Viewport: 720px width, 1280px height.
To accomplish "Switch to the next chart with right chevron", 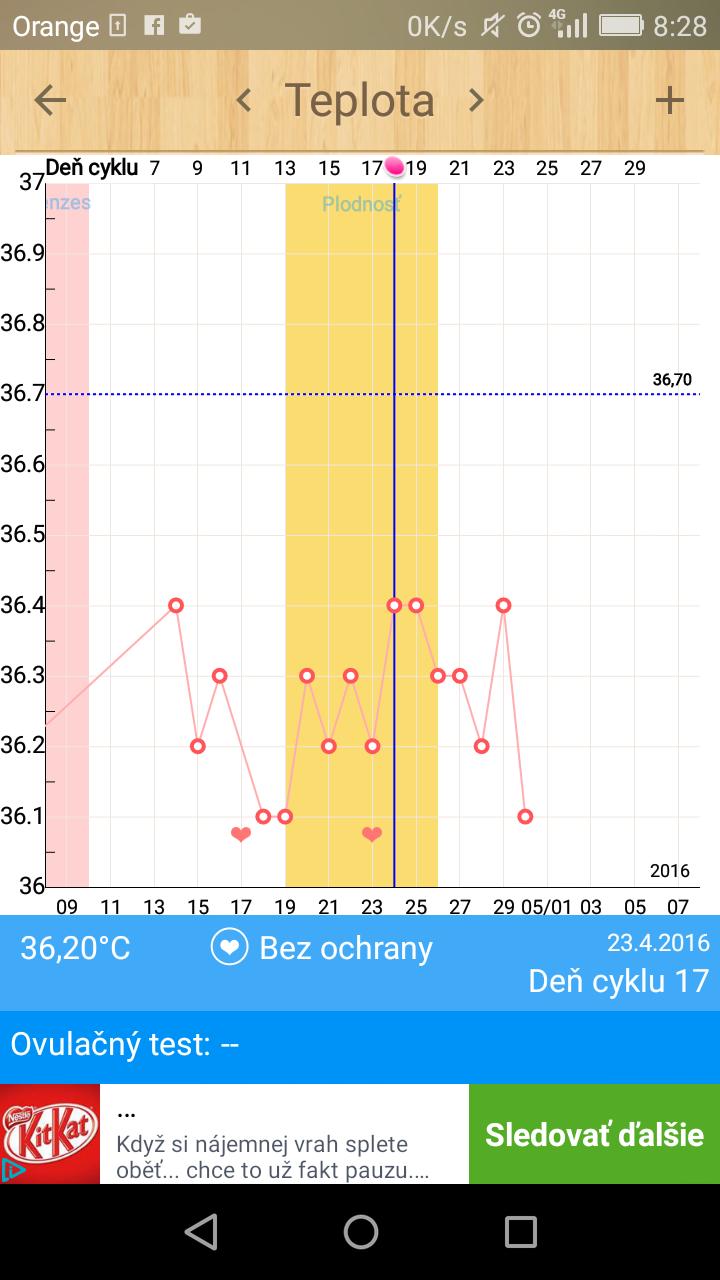I will pos(476,100).
